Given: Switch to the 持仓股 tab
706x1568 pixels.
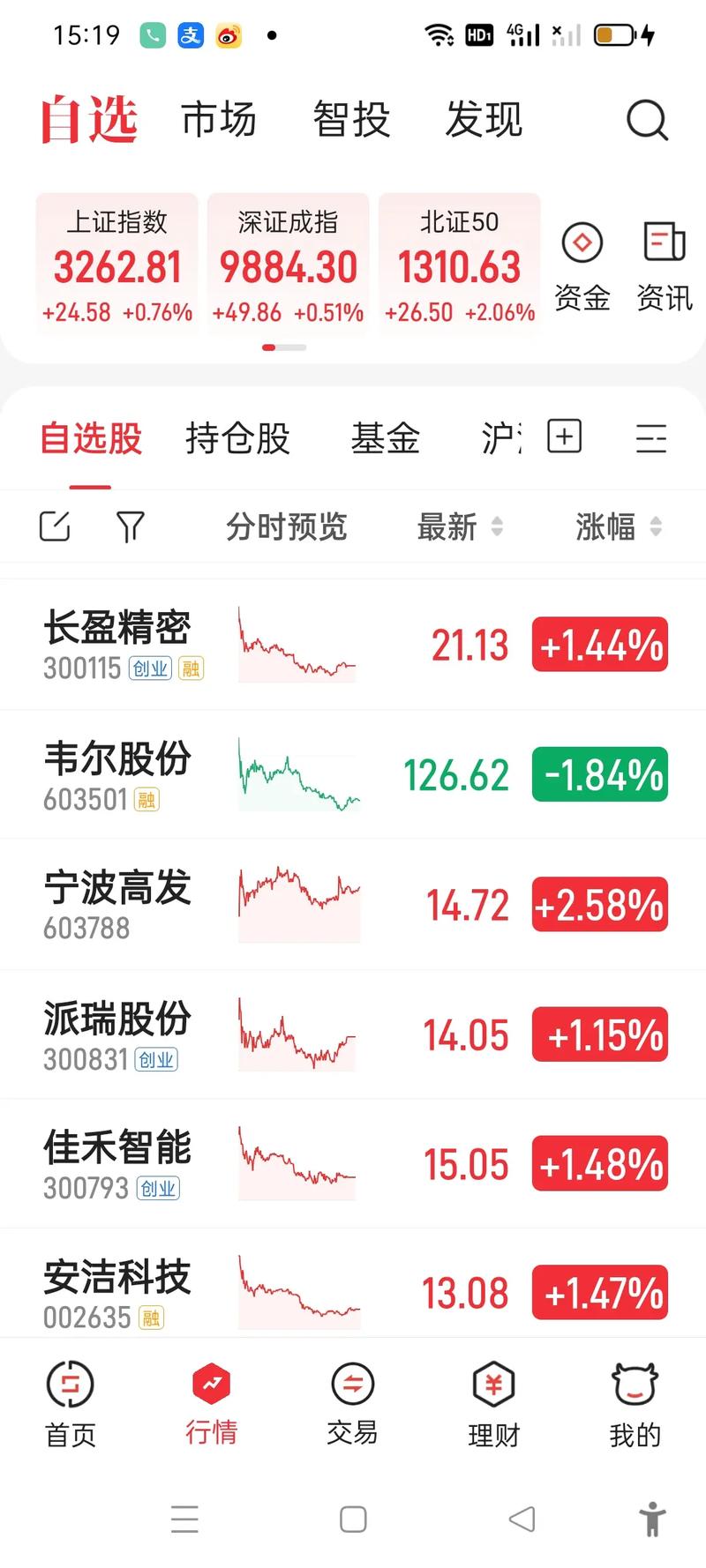Looking at the screenshot, I should pyautogui.click(x=237, y=438).
